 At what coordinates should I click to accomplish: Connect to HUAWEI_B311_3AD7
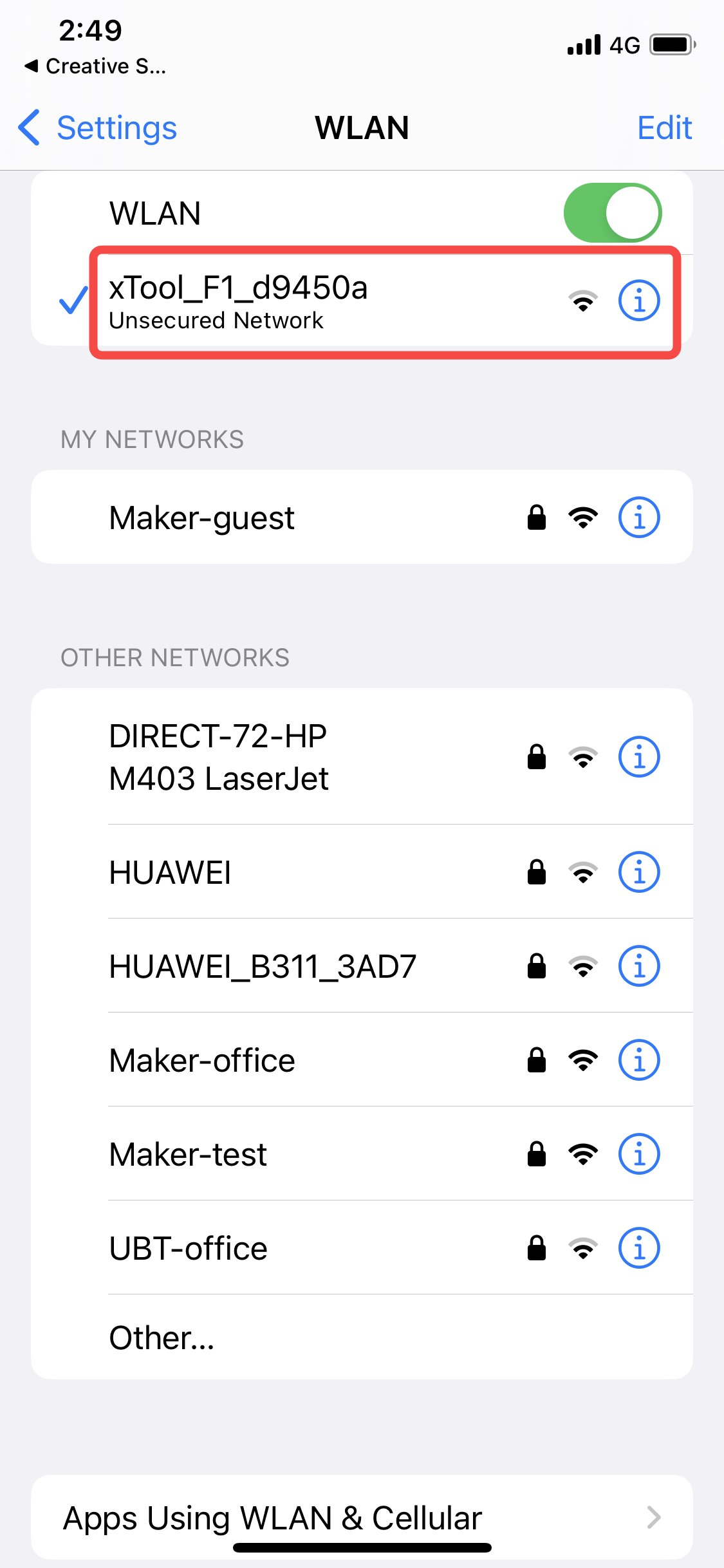(x=263, y=967)
